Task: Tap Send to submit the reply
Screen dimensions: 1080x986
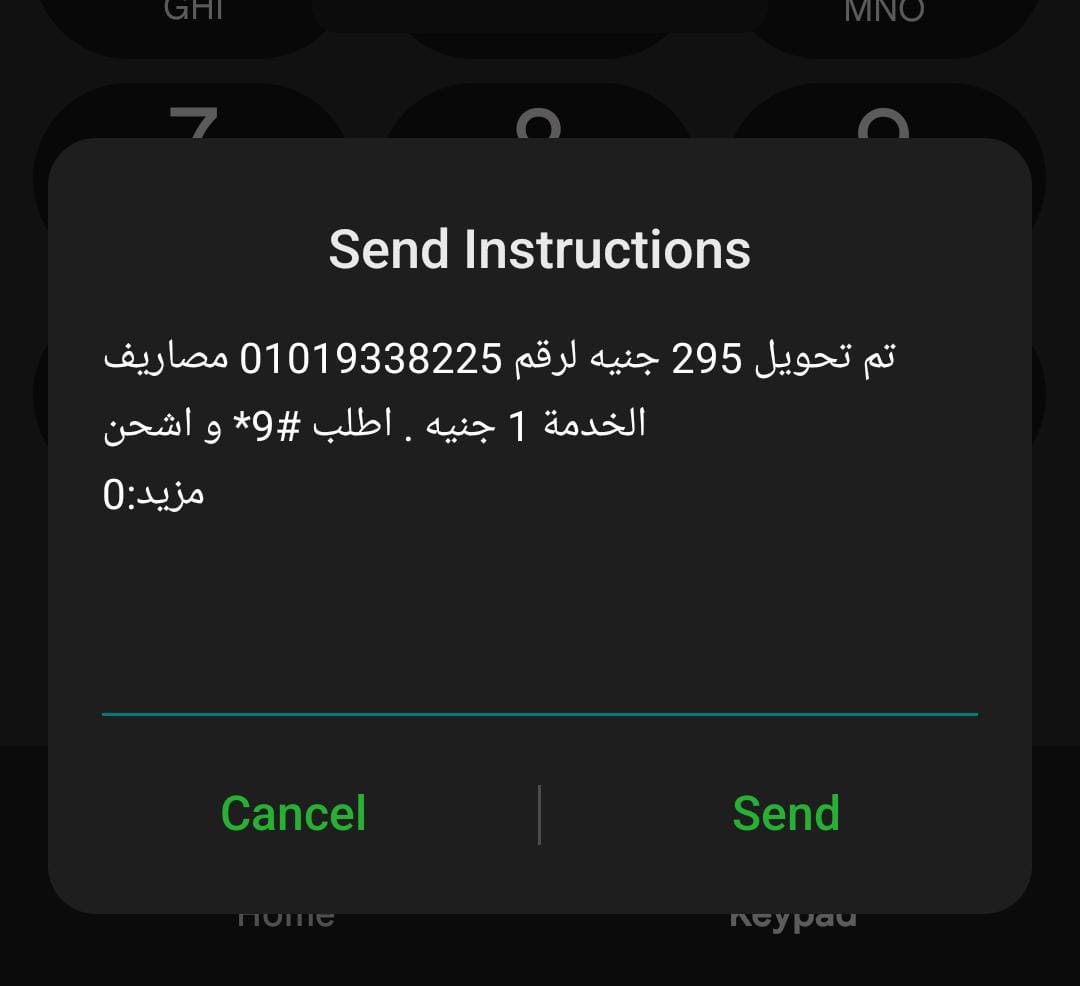Action: 785,813
